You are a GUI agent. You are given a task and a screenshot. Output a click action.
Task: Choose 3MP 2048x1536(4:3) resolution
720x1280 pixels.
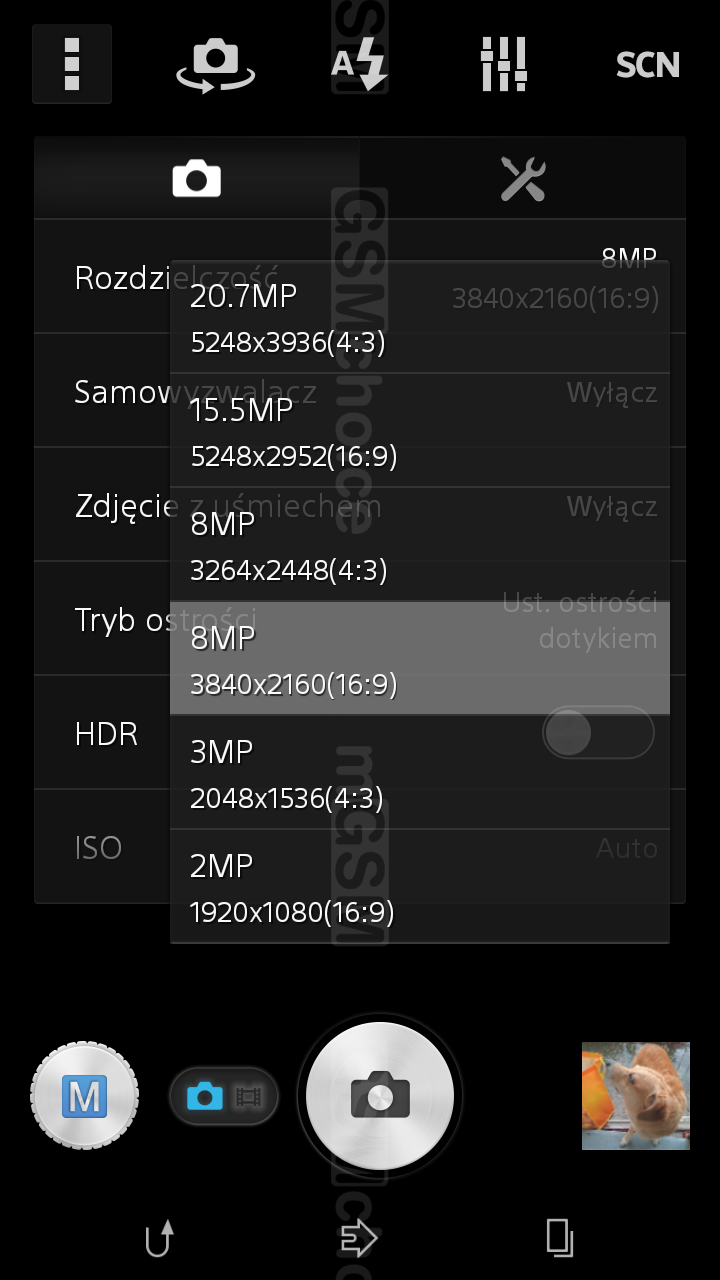(420, 773)
